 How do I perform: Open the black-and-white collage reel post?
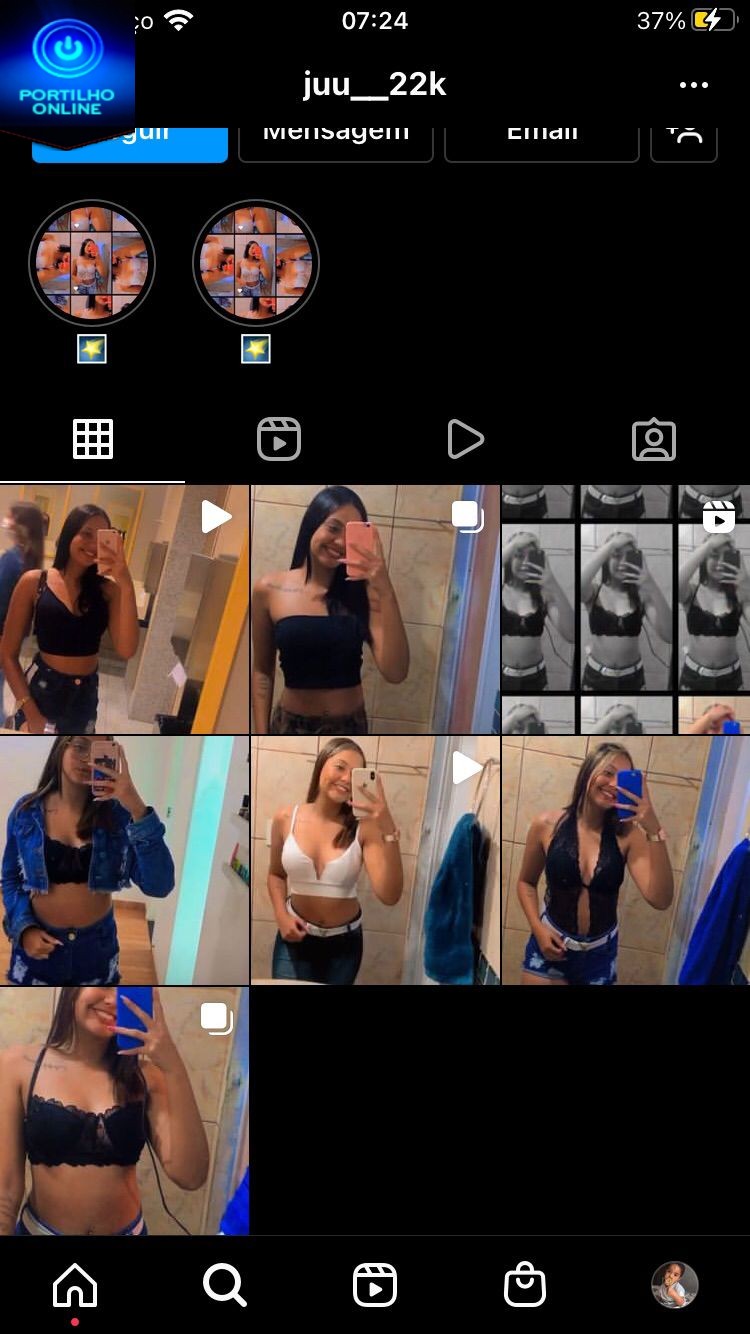point(626,609)
